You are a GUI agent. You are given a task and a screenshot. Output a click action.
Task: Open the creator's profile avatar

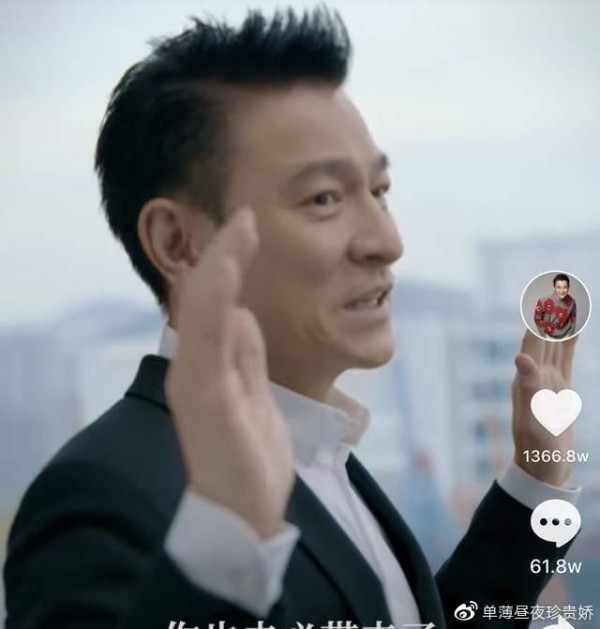tap(555, 306)
